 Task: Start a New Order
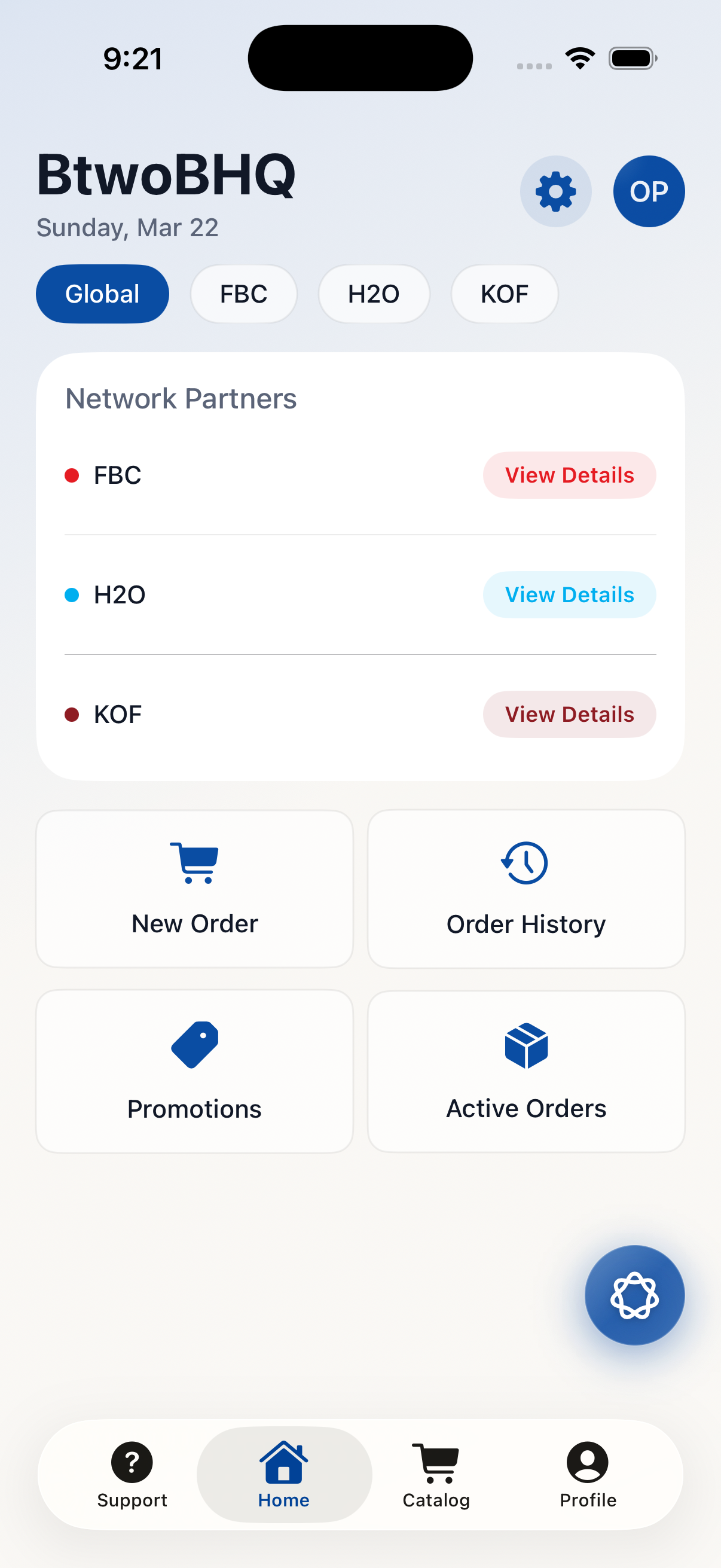(x=195, y=889)
